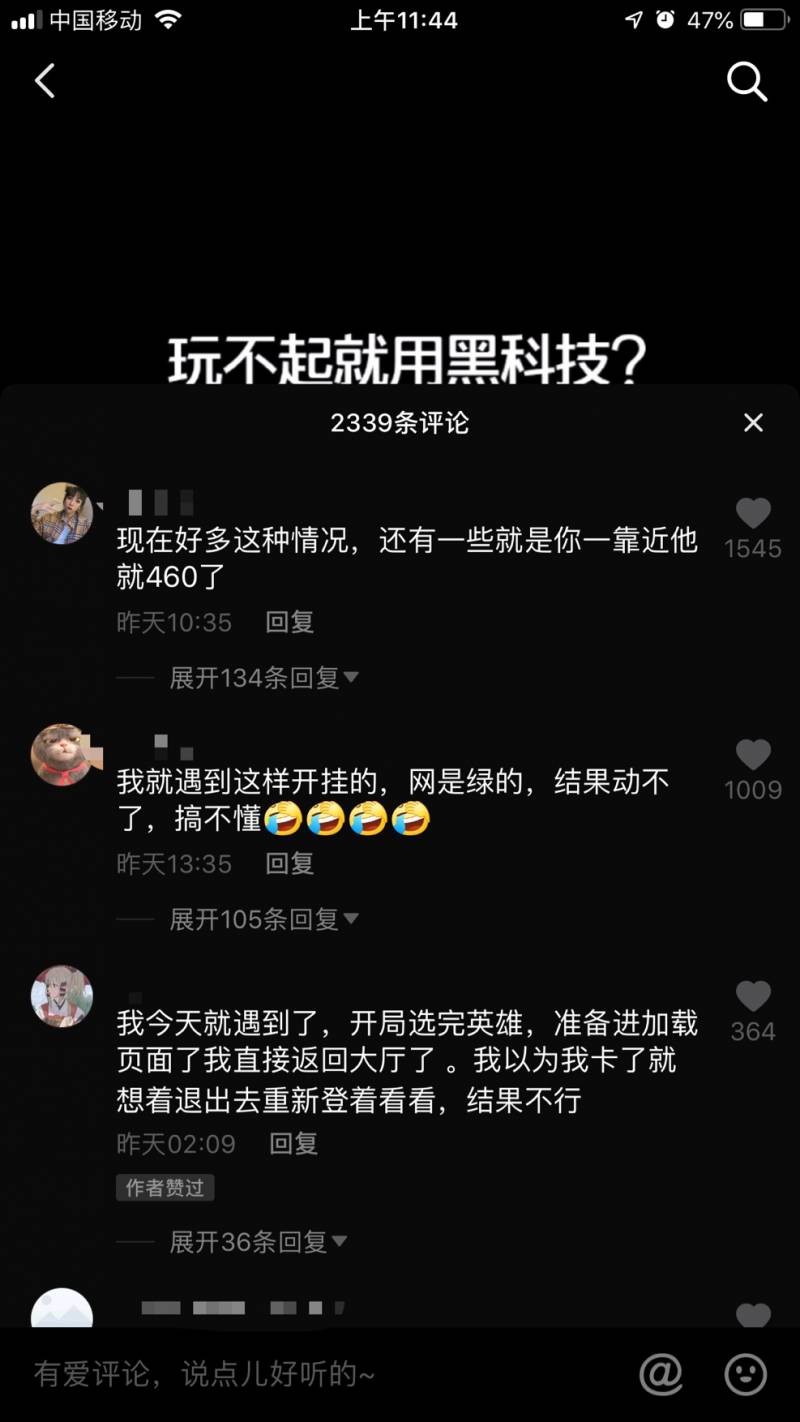800x1422 pixels.
Task: Expand 展开105条回复
Action: (x=264, y=919)
